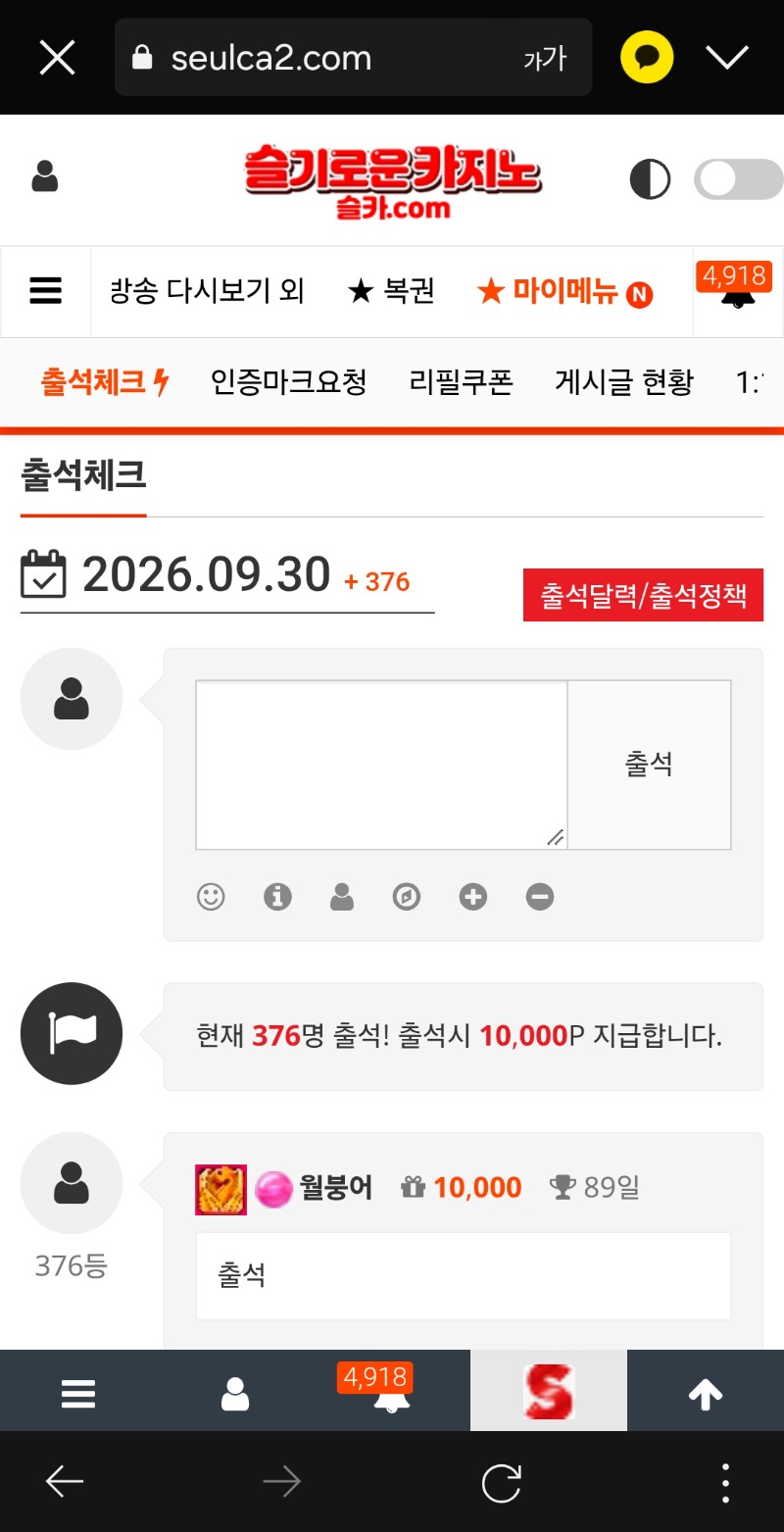Close the in-app browser with the X
This screenshot has width=784, height=1532.
click(x=57, y=58)
